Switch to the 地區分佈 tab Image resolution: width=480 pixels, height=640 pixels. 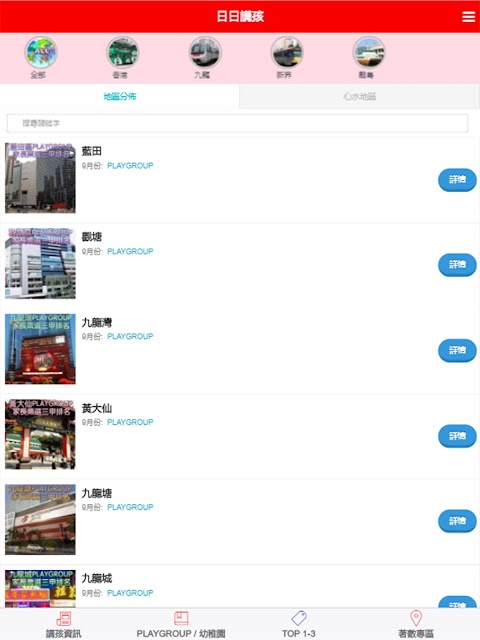click(x=120, y=97)
